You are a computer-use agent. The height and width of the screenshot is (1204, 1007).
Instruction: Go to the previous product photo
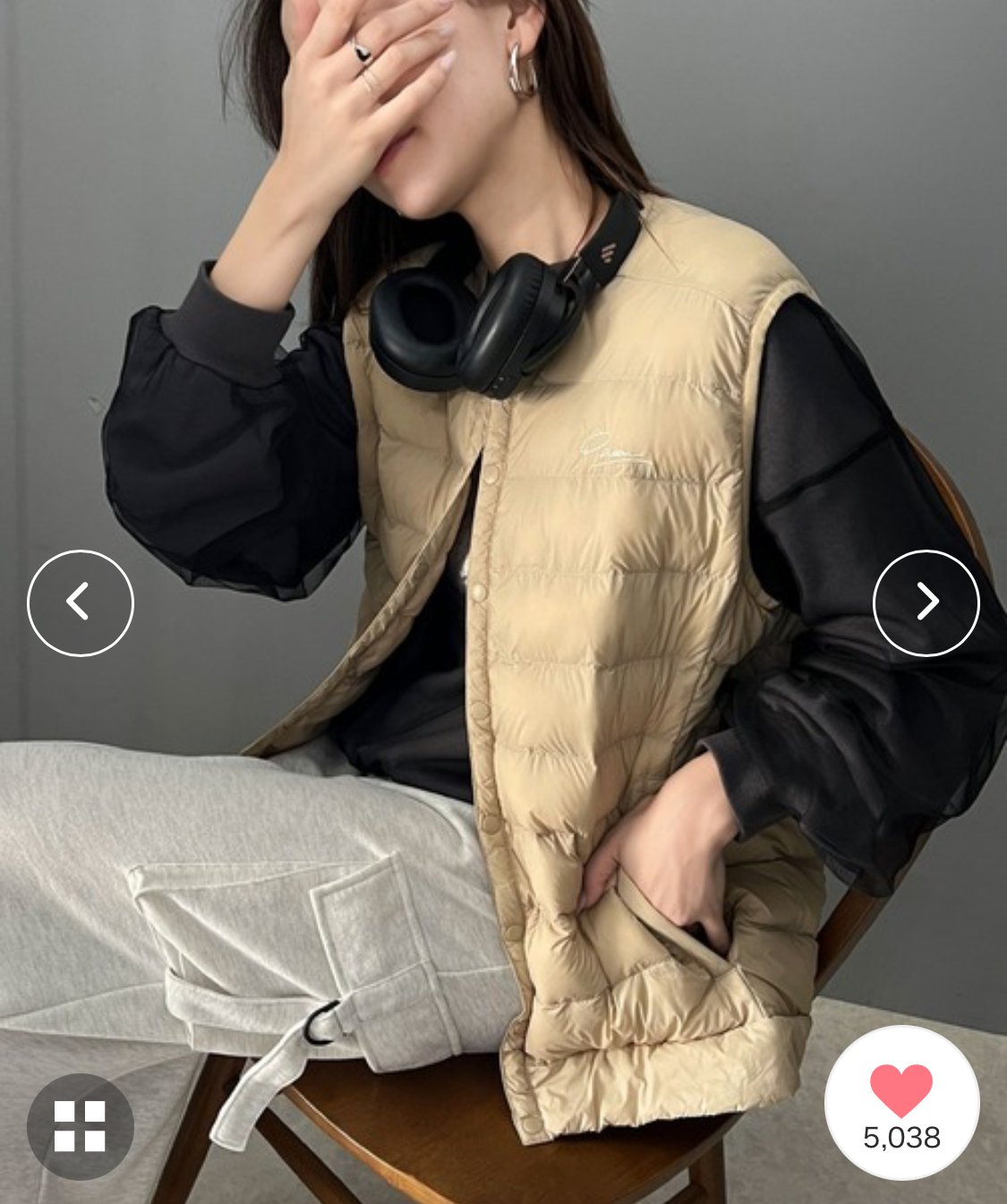click(x=81, y=602)
